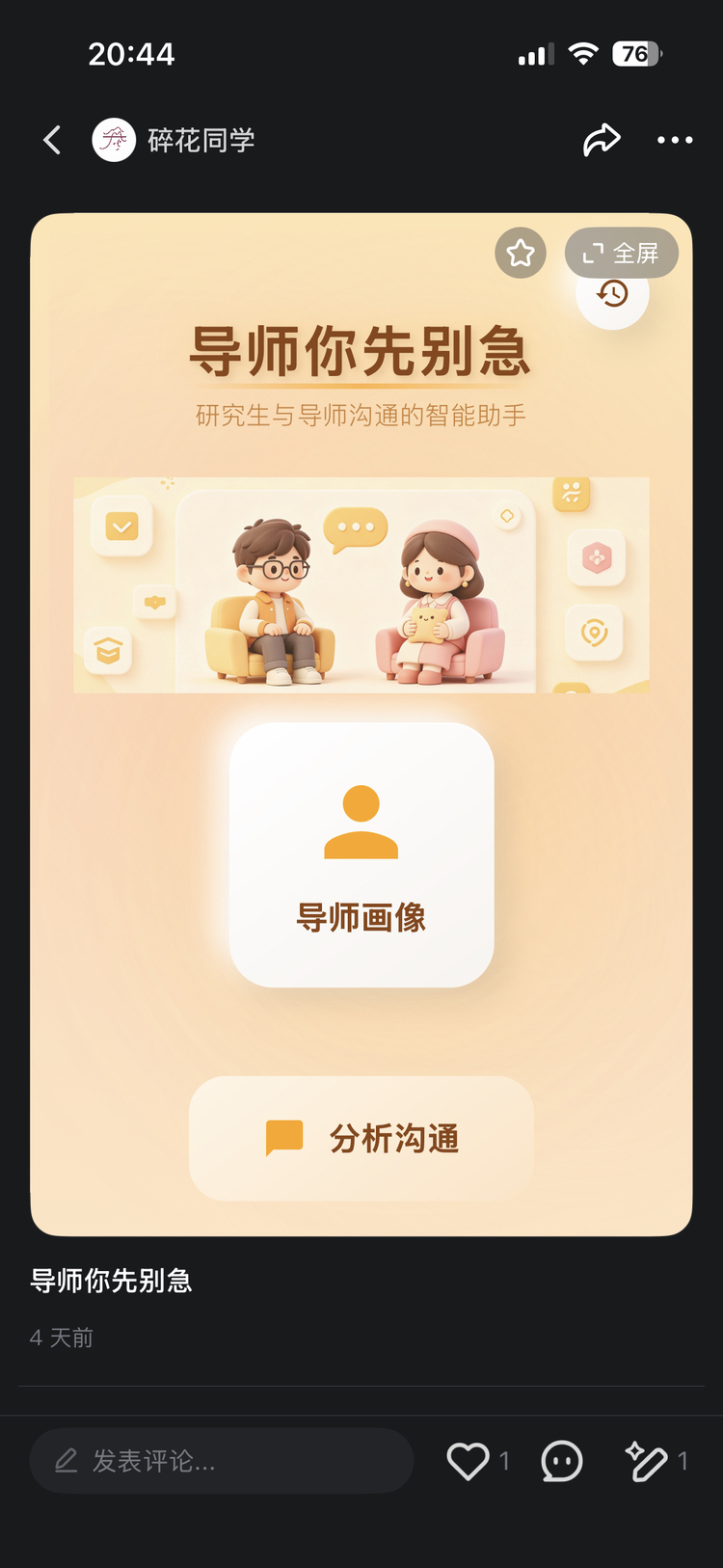Go back using the top-left arrow
This screenshot has width=723, height=1568.
(x=52, y=140)
